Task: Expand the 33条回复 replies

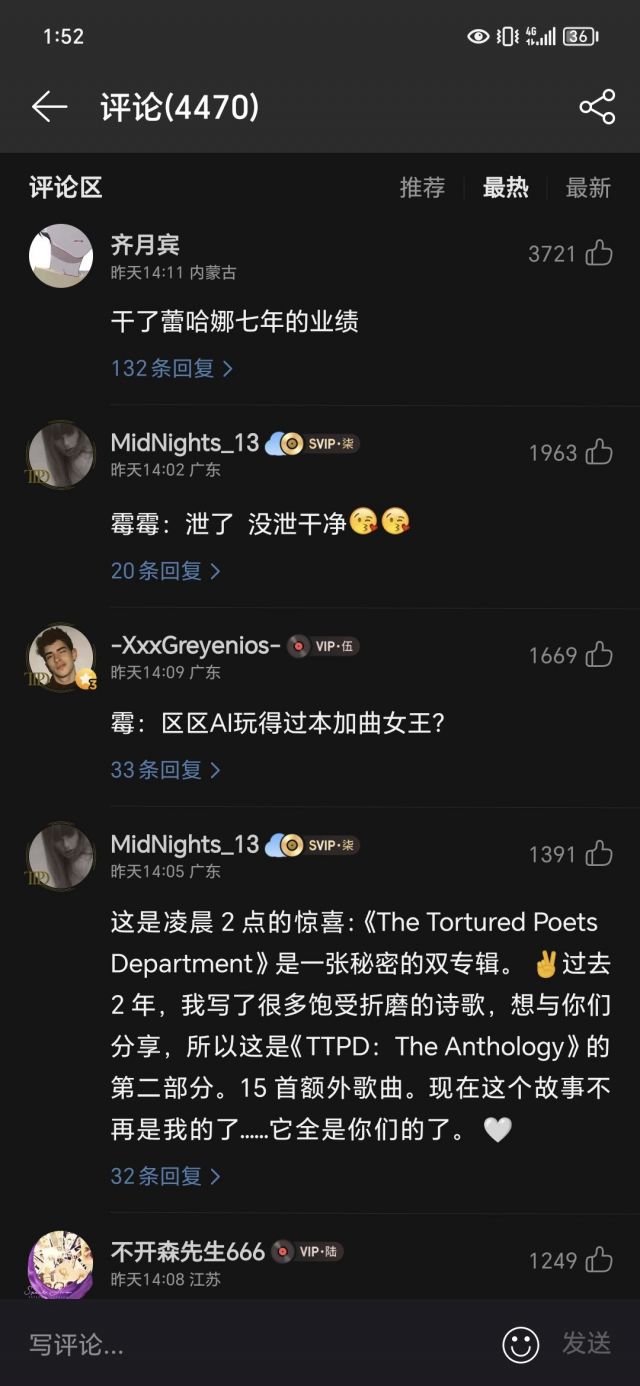Action: [x=165, y=770]
